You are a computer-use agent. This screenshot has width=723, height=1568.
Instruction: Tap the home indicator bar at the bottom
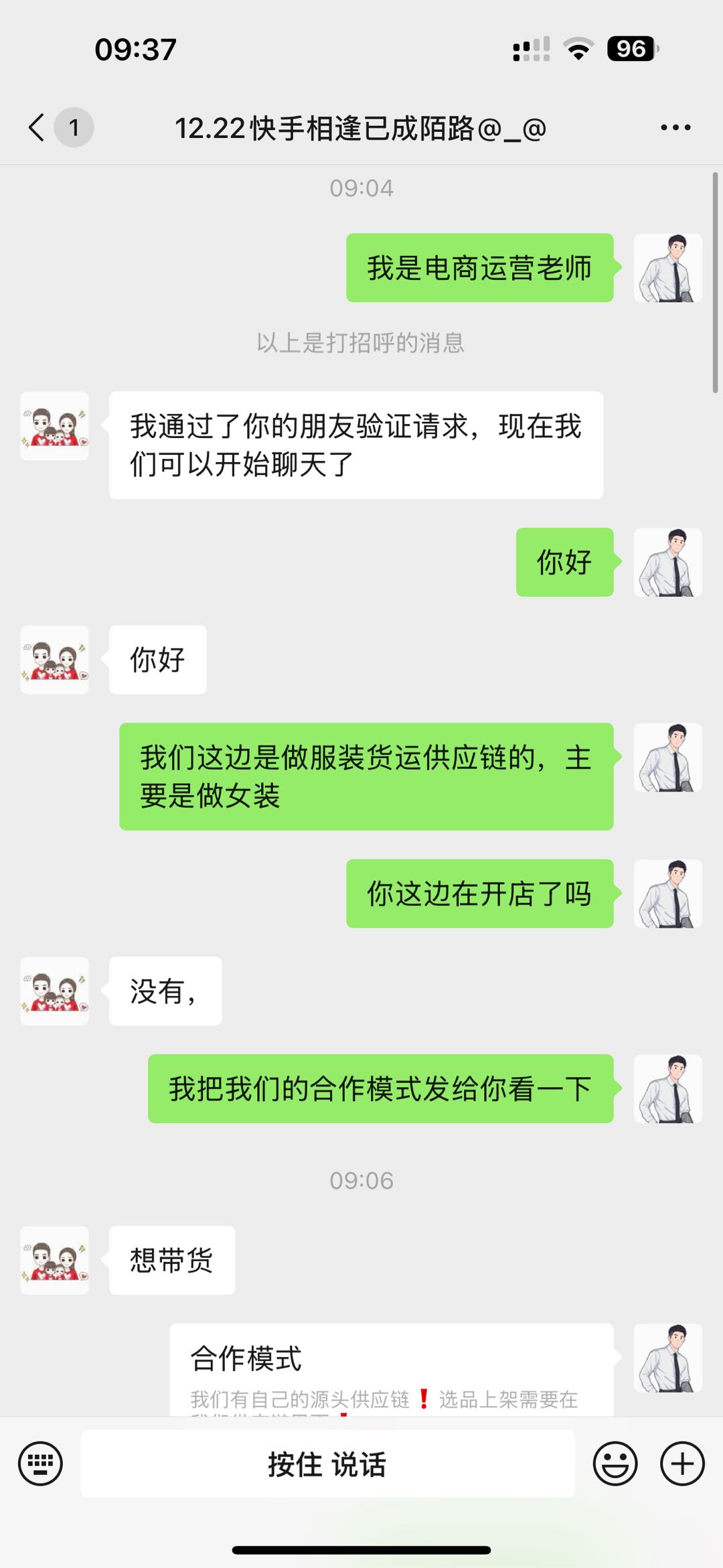click(361, 1547)
